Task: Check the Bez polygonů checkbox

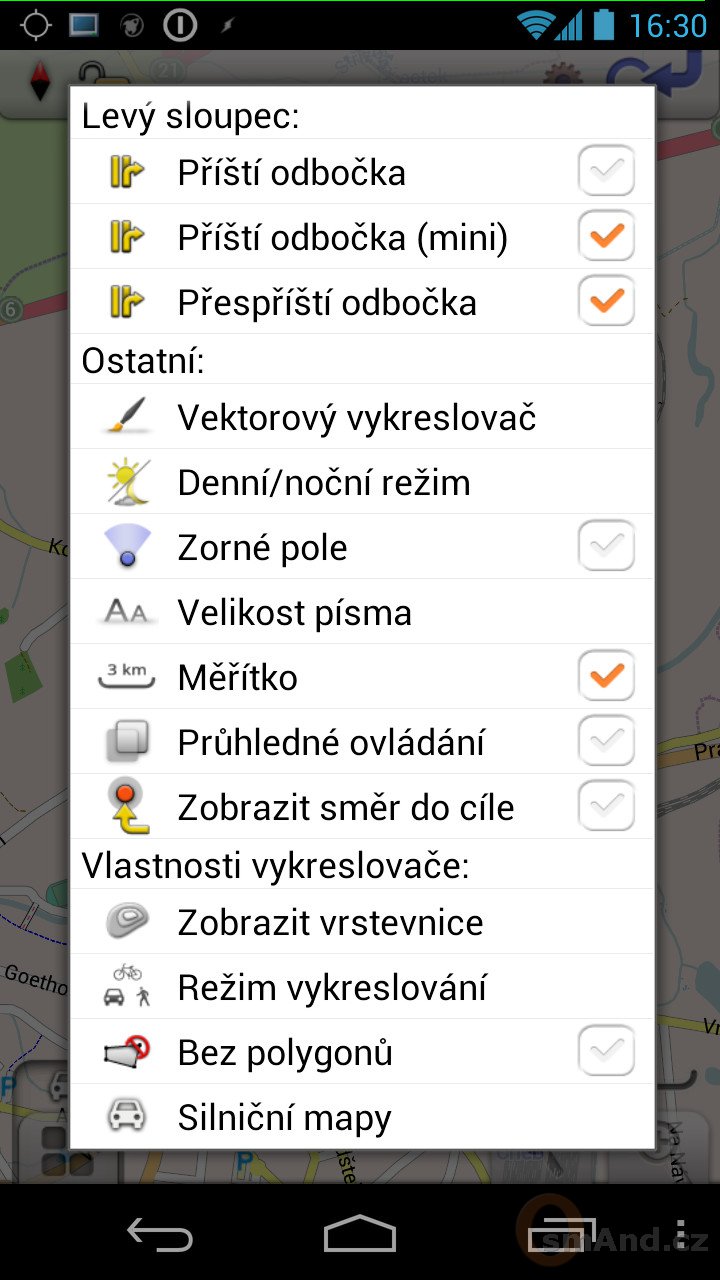Action: coord(606,1051)
